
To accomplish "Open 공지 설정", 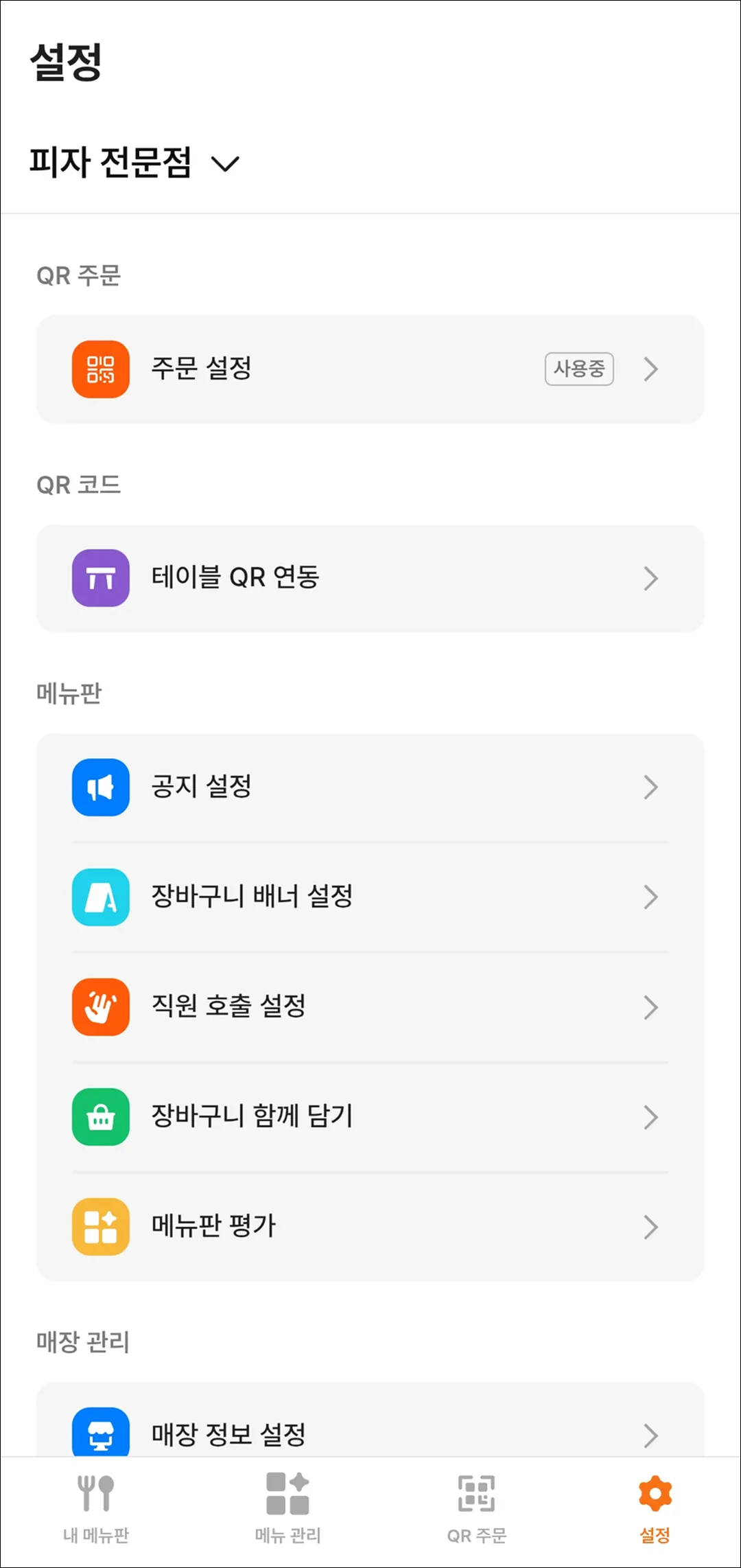I will coord(370,787).
